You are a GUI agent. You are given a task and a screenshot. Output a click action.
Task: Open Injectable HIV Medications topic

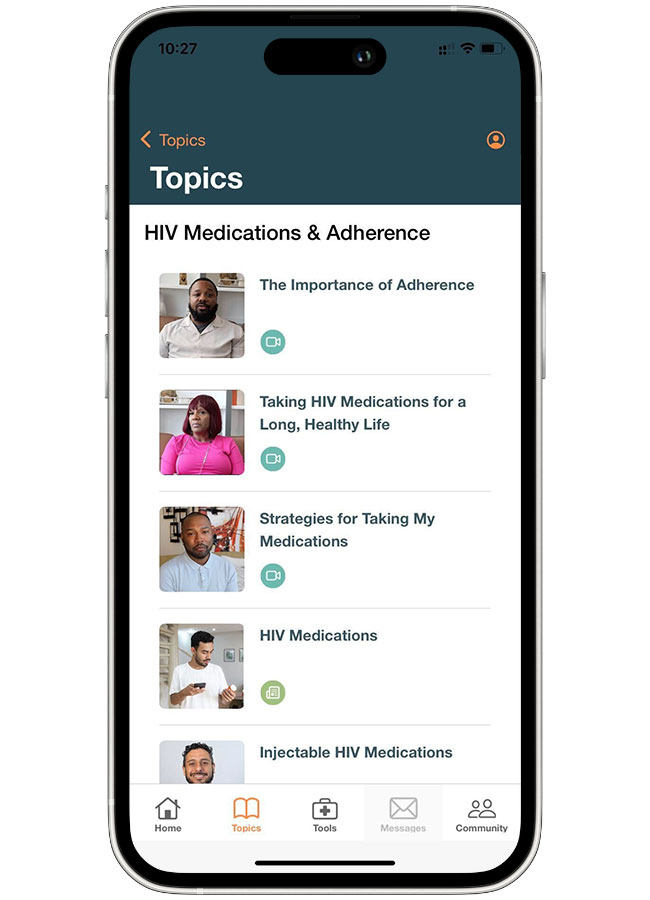tap(355, 753)
